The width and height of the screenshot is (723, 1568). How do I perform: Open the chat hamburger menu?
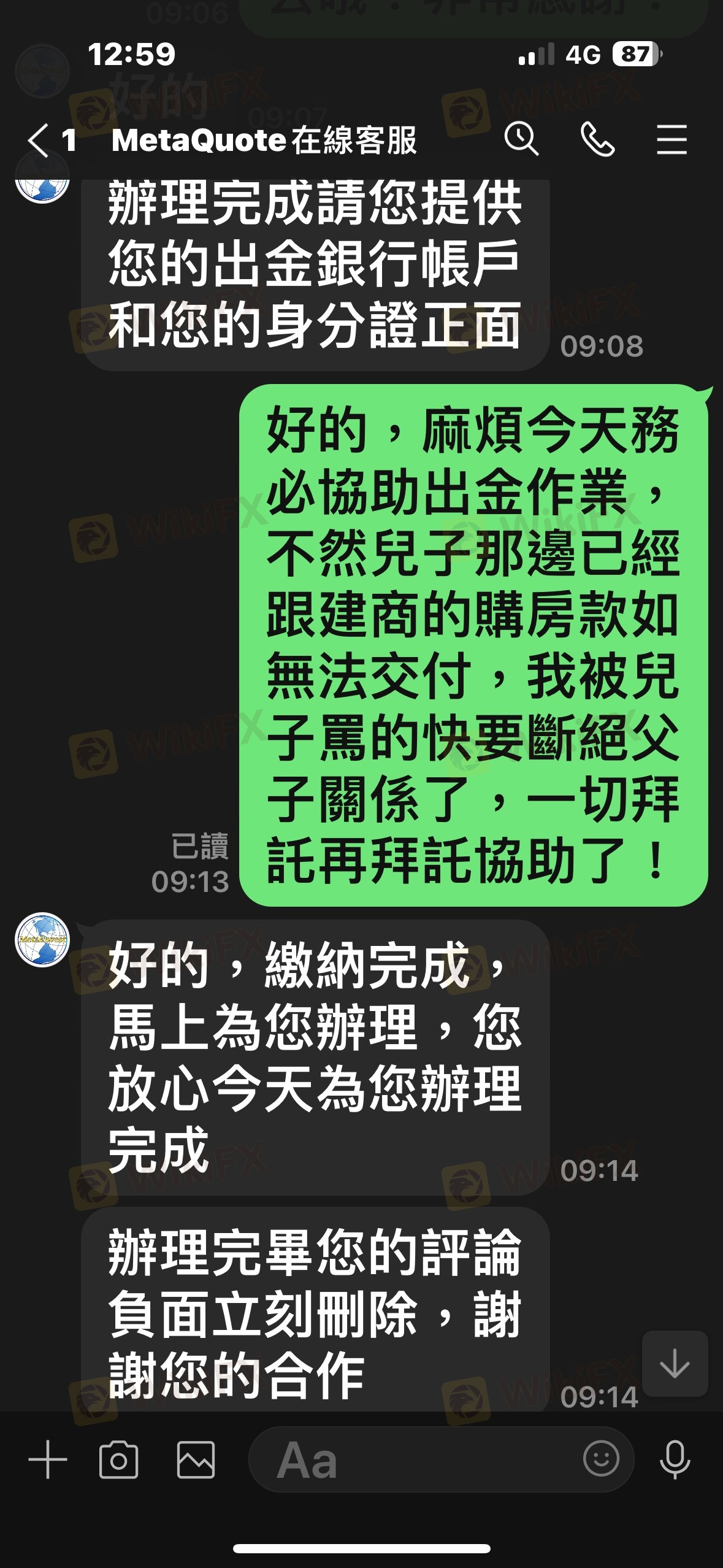(671, 139)
